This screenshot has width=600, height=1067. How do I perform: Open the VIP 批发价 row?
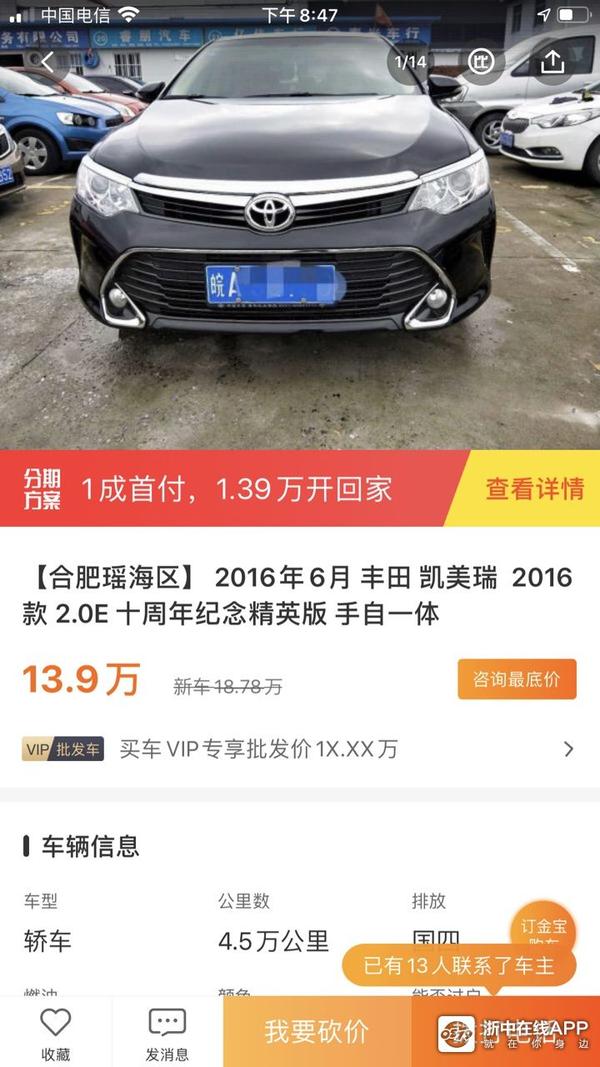point(300,749)
